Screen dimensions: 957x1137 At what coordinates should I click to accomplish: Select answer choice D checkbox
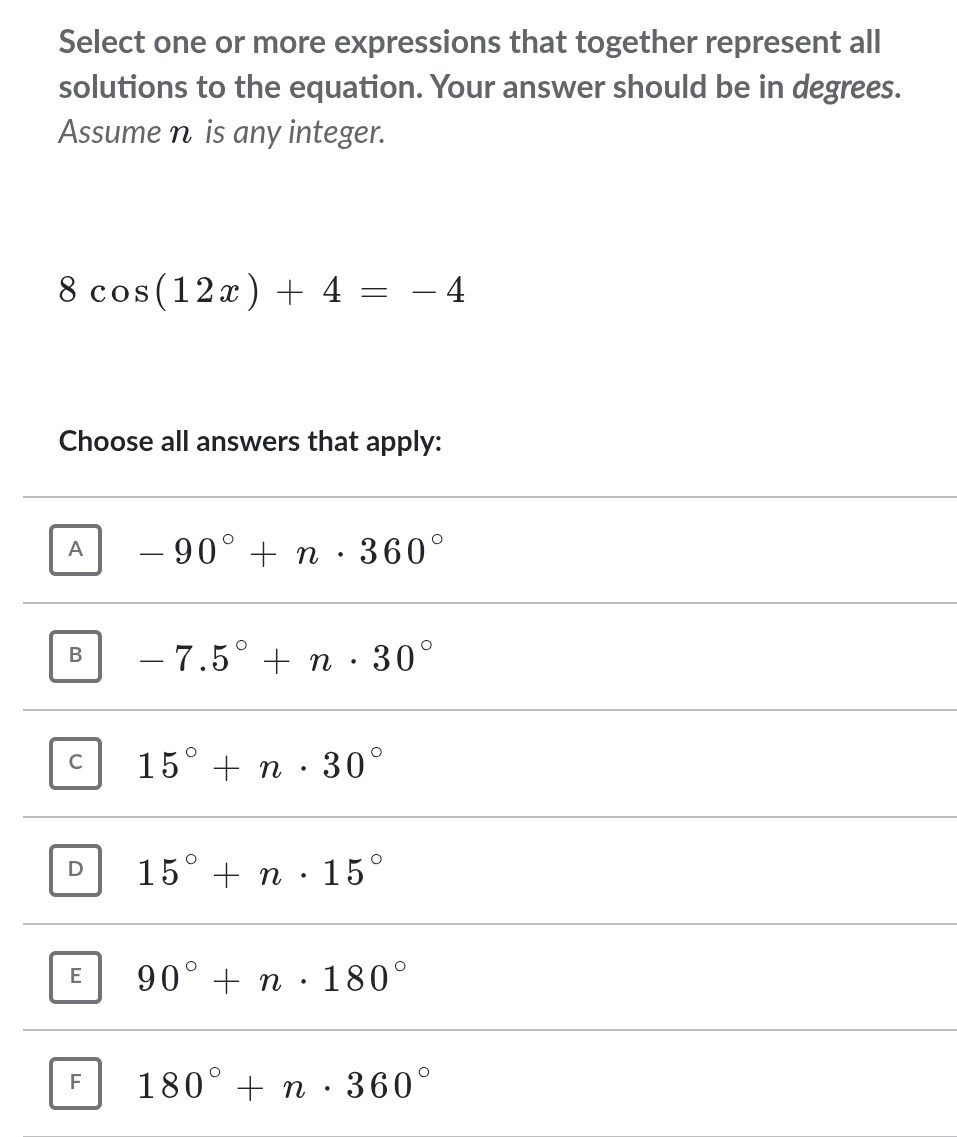(x=74, y=871)
